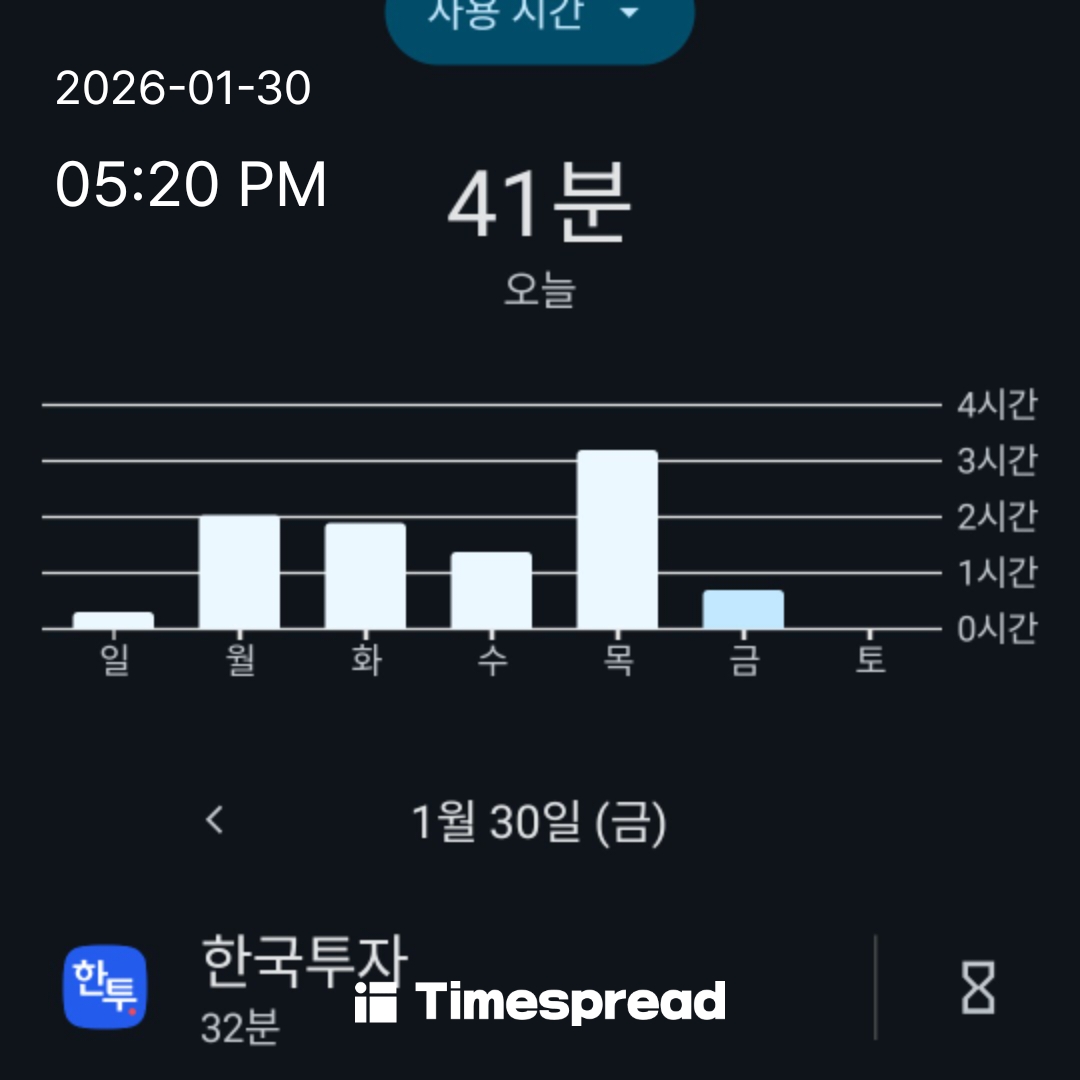The image size is (1080, 1080).
Task: View the 일 bar's usage
Action: [113, 620]
